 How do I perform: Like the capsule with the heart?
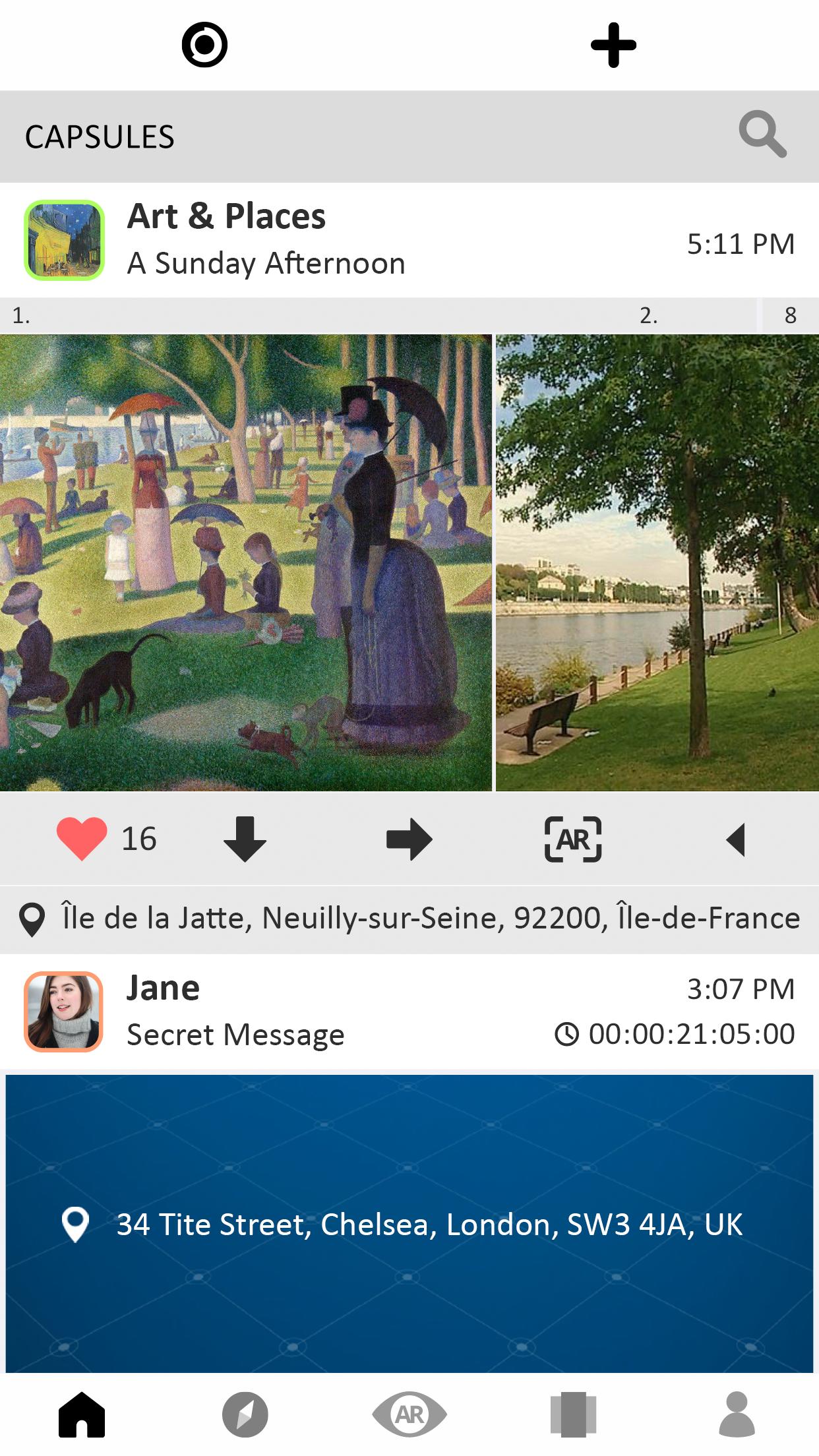82,839
